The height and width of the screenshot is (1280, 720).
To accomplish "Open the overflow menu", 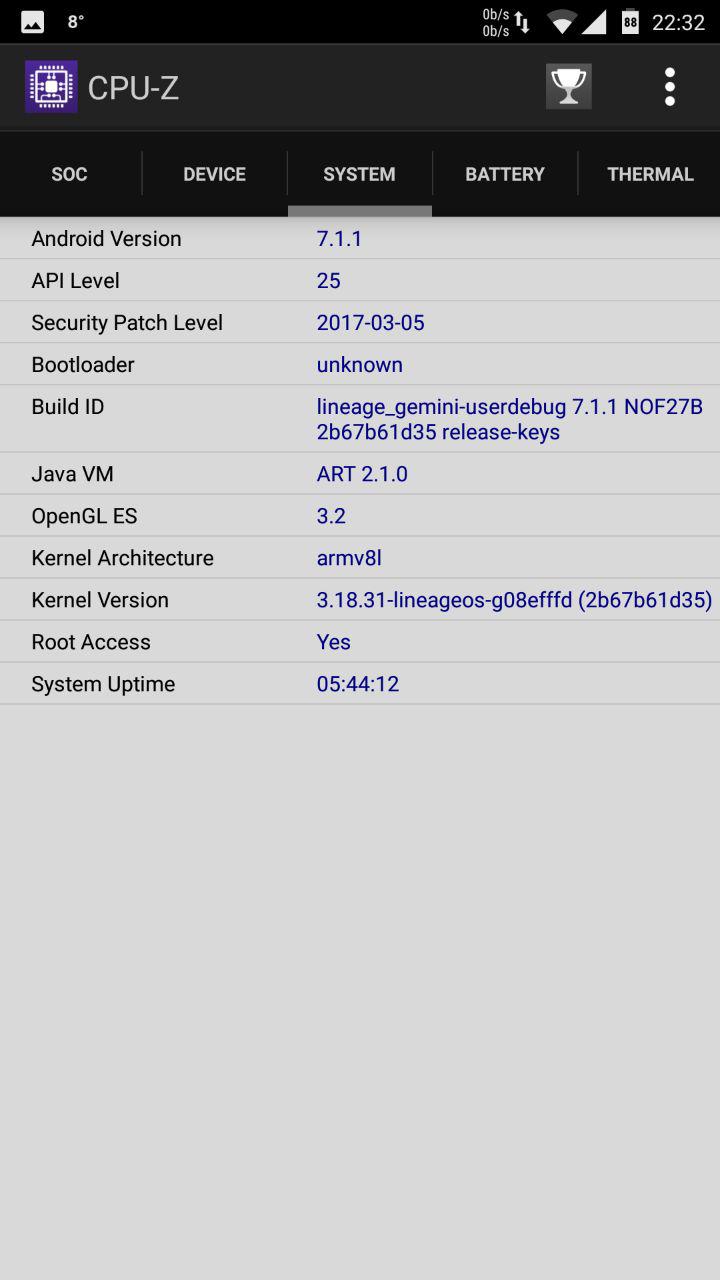I will pyautogui.click(x=669, y=87).
